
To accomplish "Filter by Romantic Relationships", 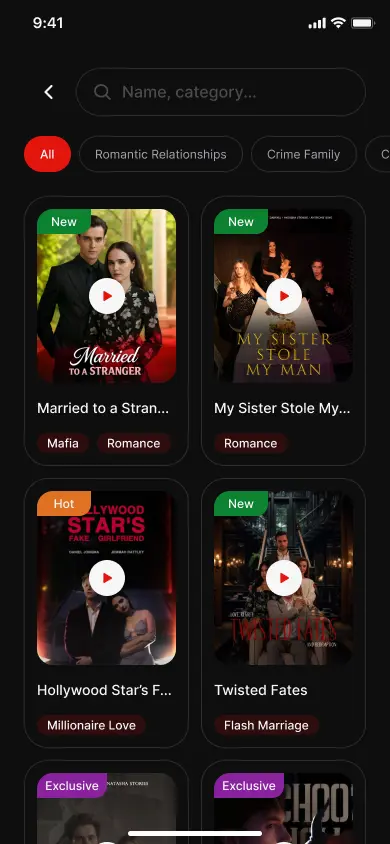I will tap(161, 154).
